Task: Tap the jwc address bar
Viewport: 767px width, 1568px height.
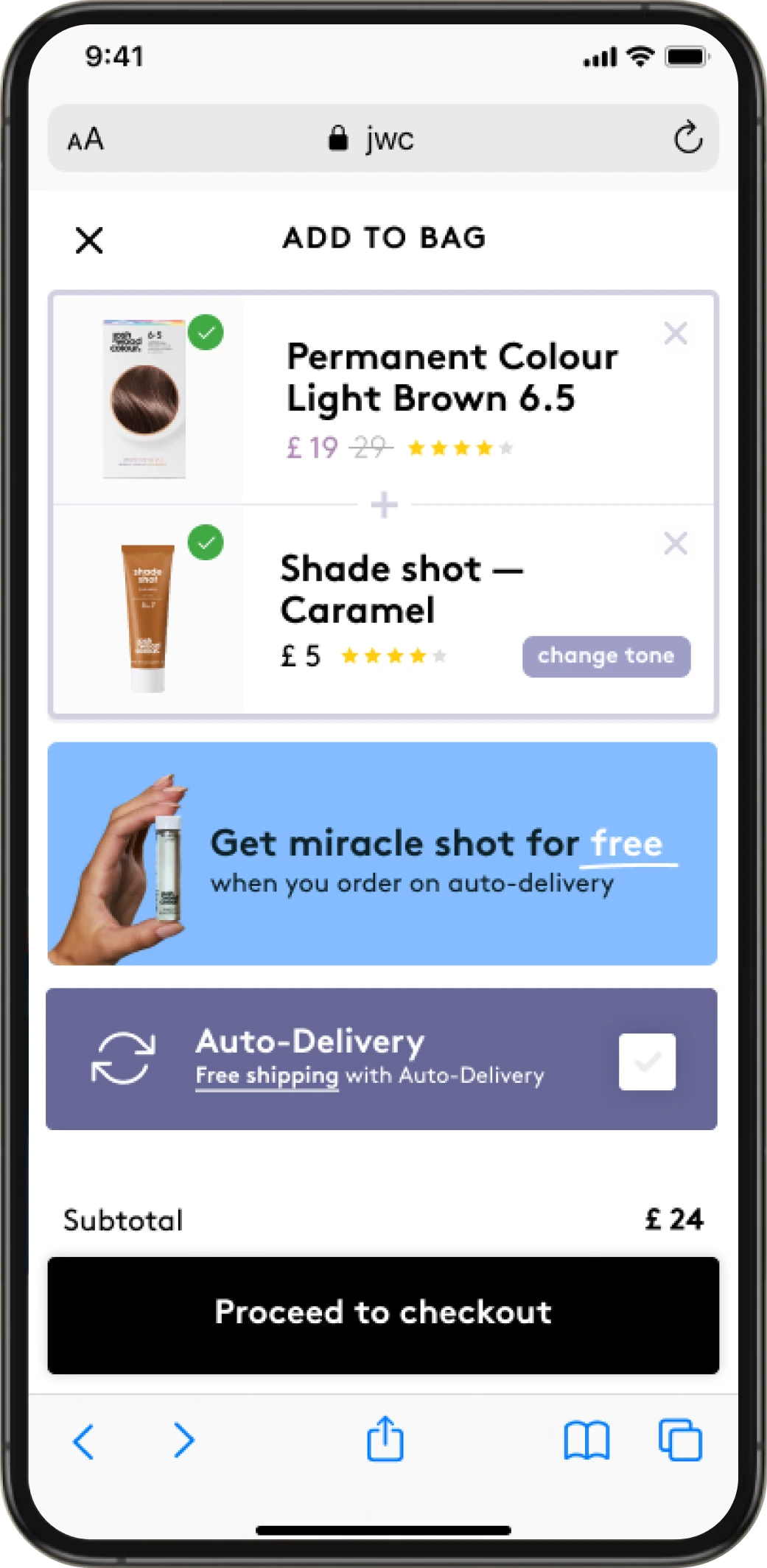Action: click(376, 139)
